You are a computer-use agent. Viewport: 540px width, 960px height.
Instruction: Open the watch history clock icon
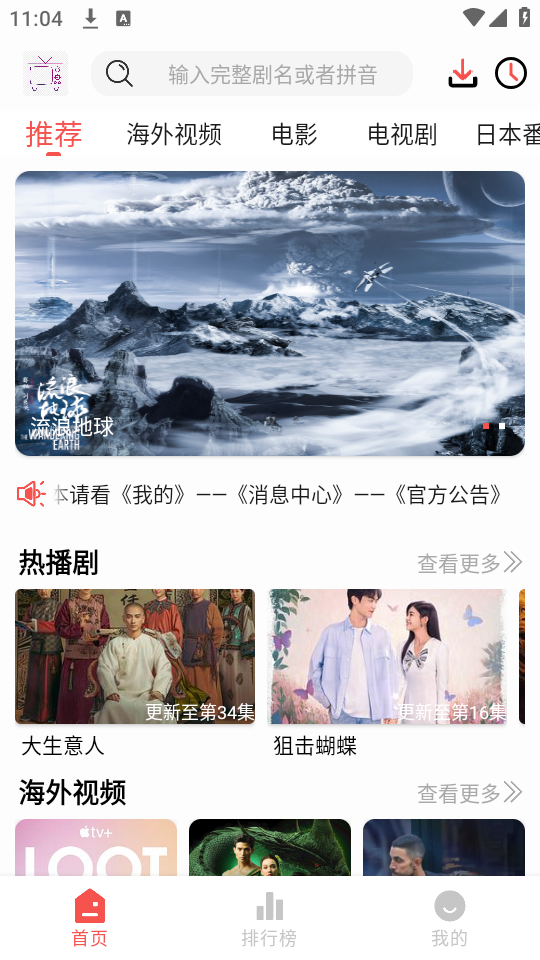point(511,73)
